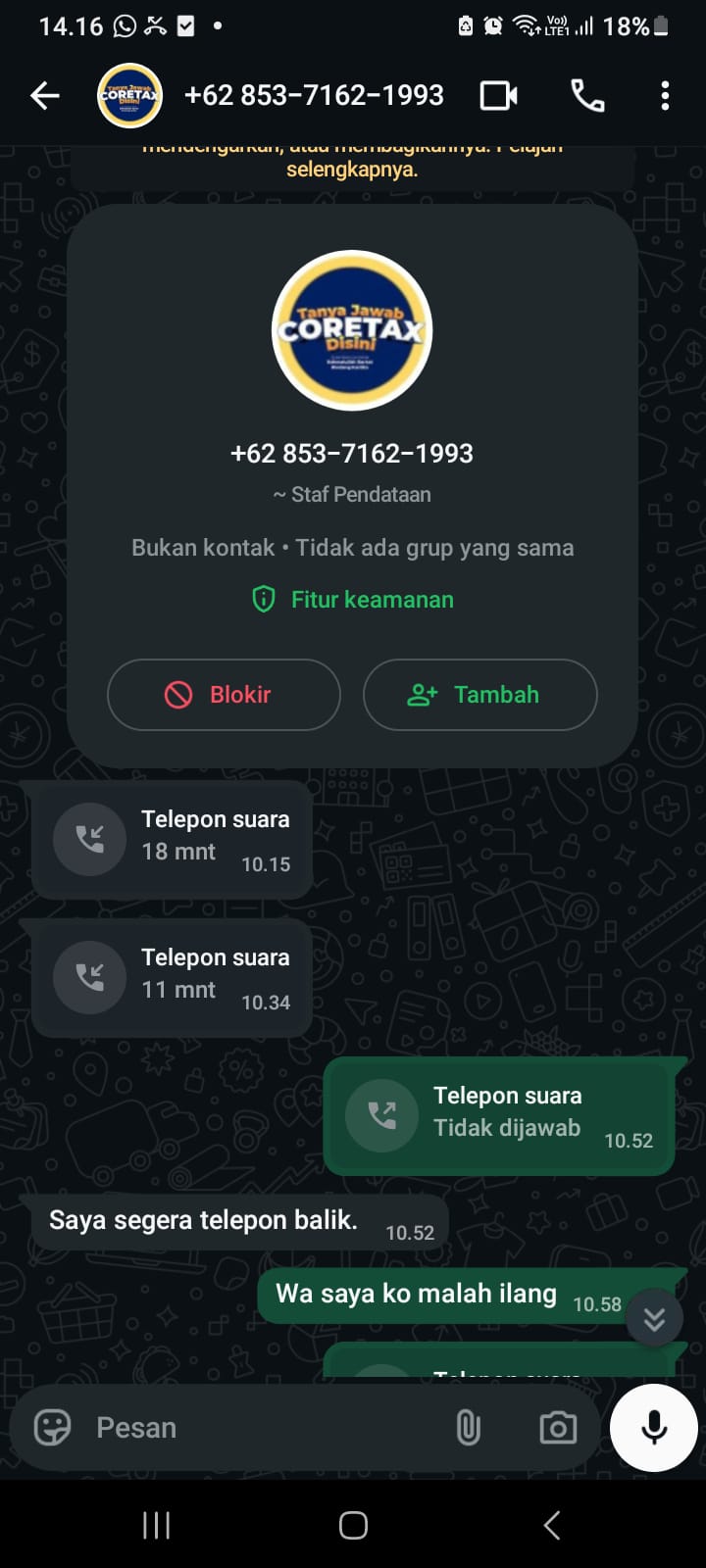The image size is (706, 1568).
Task: Tap the back arrow to leave the chat
Action: pyautogui.click(x=44, y=95)
